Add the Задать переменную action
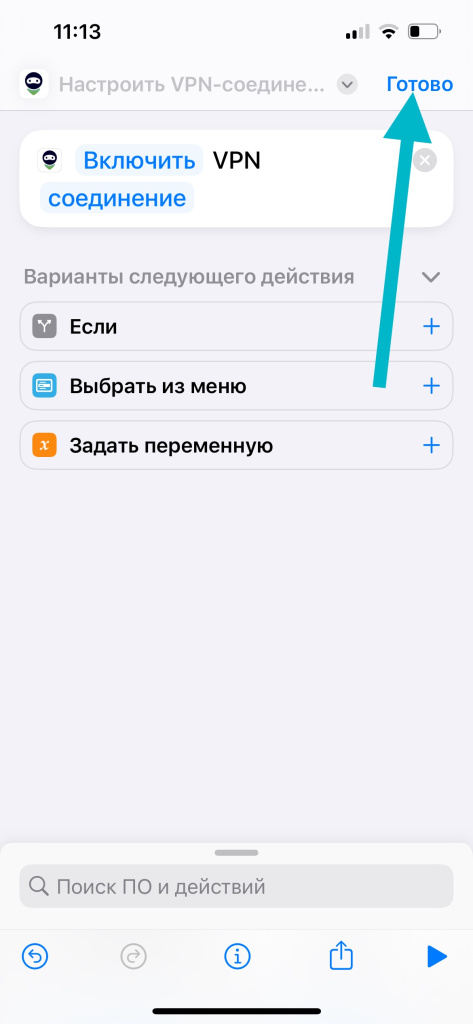The height and width of the screenshot is (1024, 473). 431,445
